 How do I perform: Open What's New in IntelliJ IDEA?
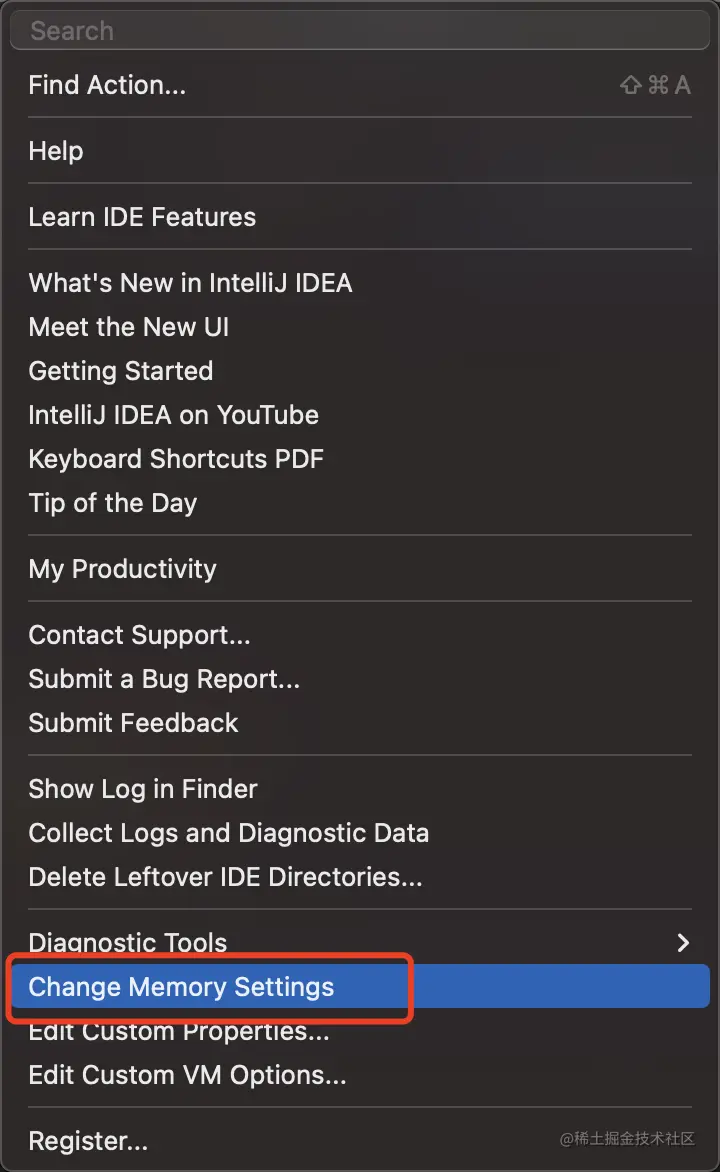tap(190, 283)
